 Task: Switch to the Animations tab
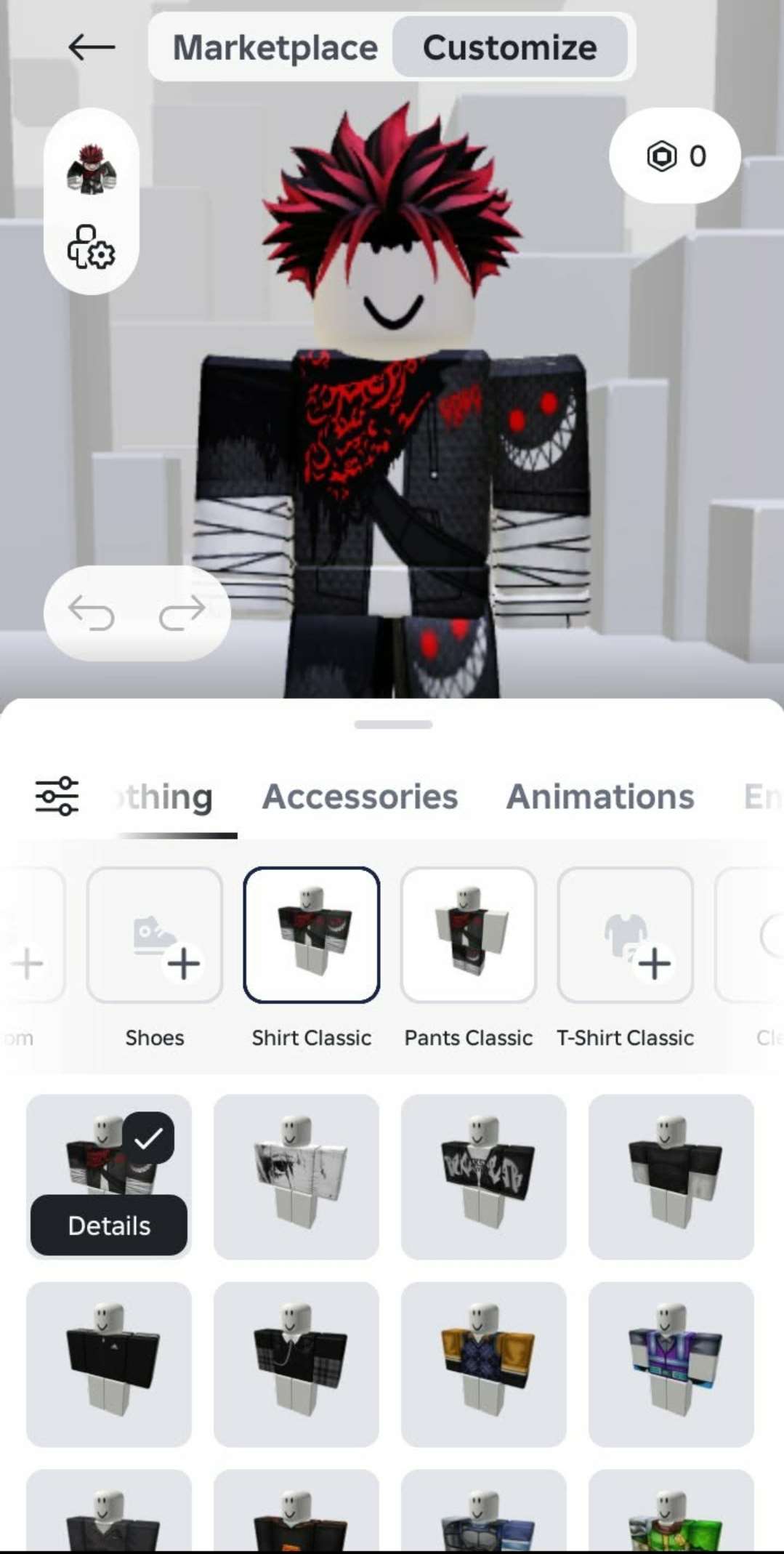pyautogui.click(x=600, y=797)
